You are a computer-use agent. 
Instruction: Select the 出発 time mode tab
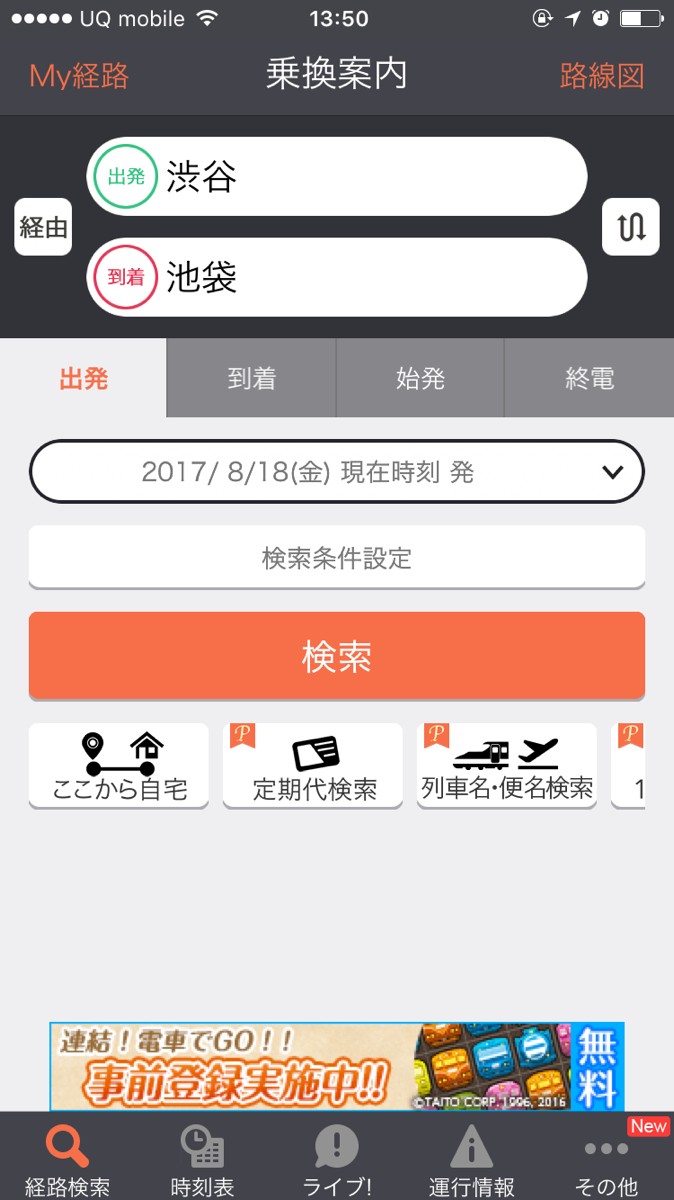point(83,379)
